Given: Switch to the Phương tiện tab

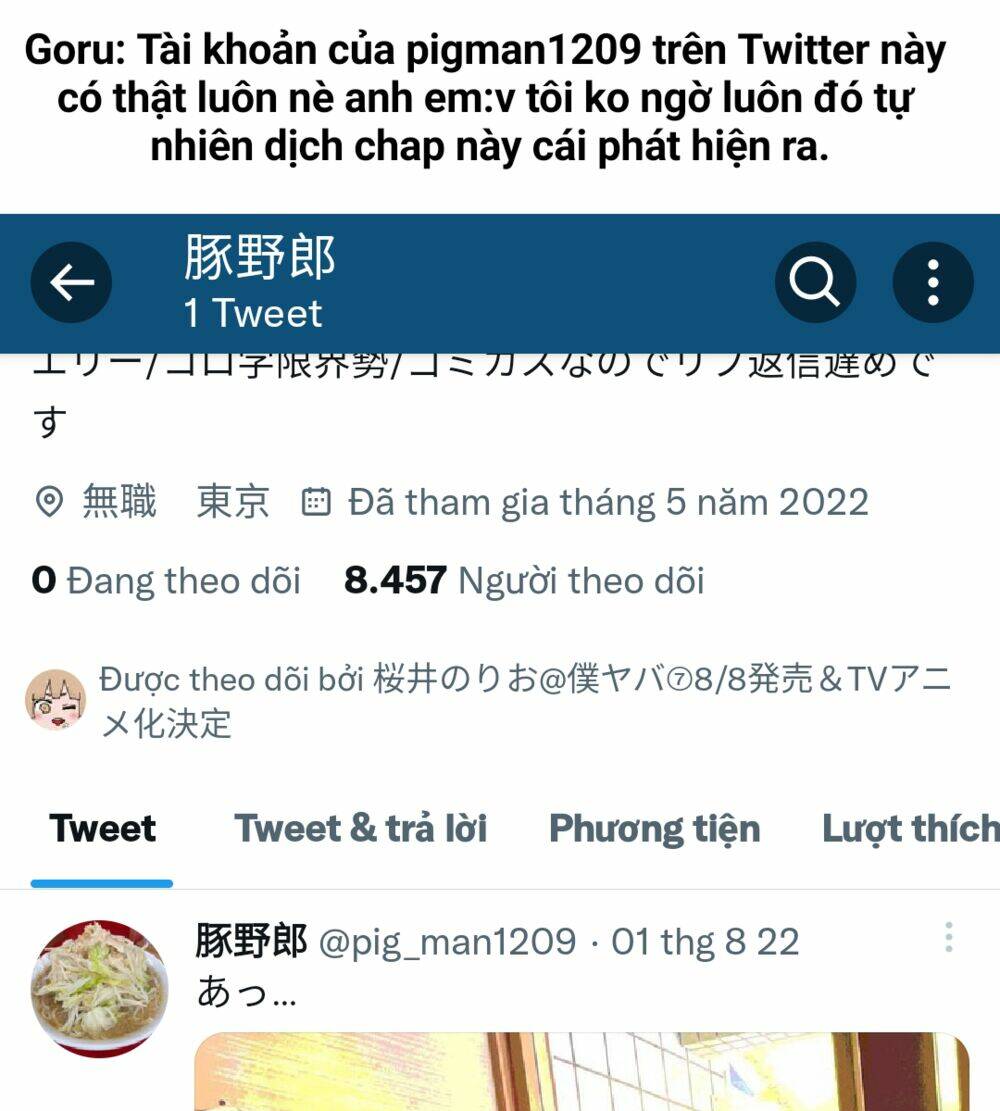Looking at the screenshot, I should [654, 829].
